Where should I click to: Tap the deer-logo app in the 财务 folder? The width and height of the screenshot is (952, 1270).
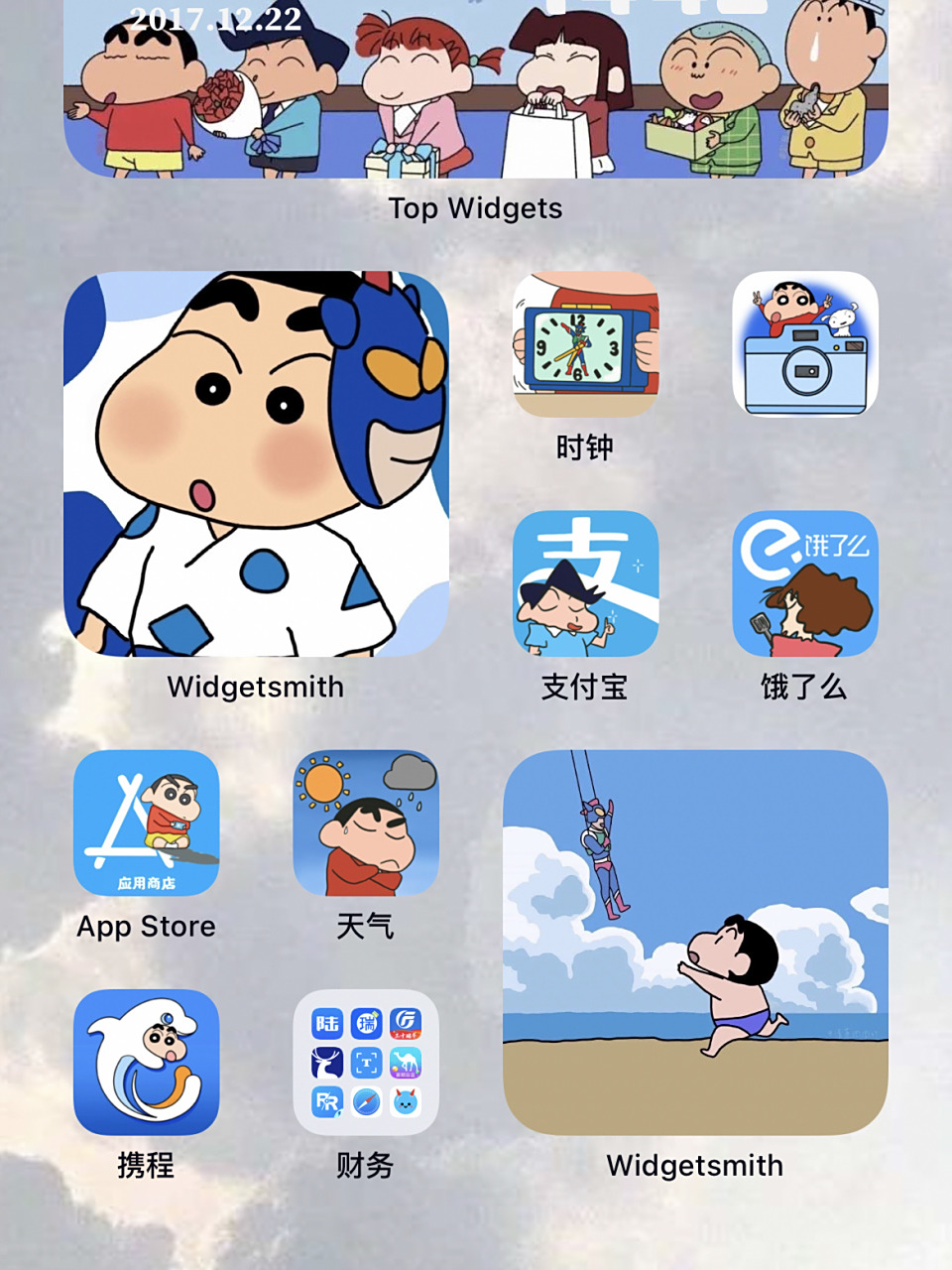pos(328,1063)
